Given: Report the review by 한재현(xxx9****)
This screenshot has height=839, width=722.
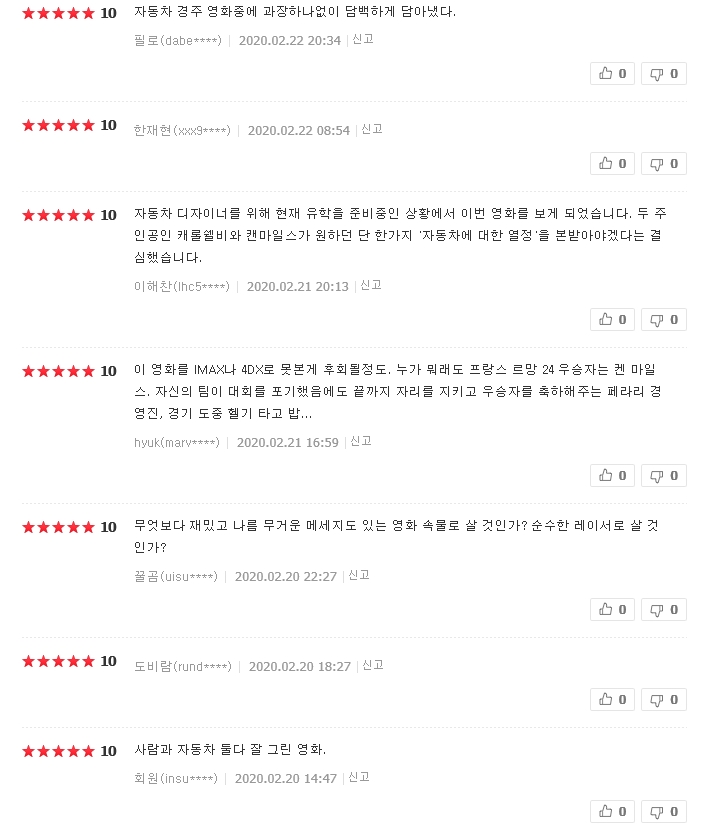Looking at the screenshot, I should pyautogui.click(x=371, y=129).
